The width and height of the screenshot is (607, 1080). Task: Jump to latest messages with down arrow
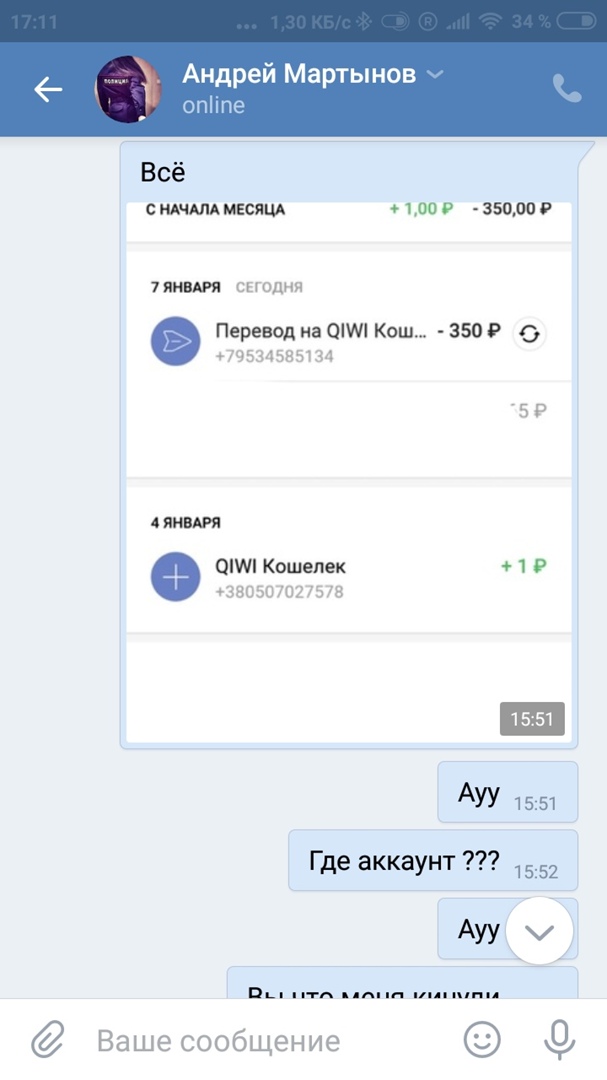coord(539,931)
